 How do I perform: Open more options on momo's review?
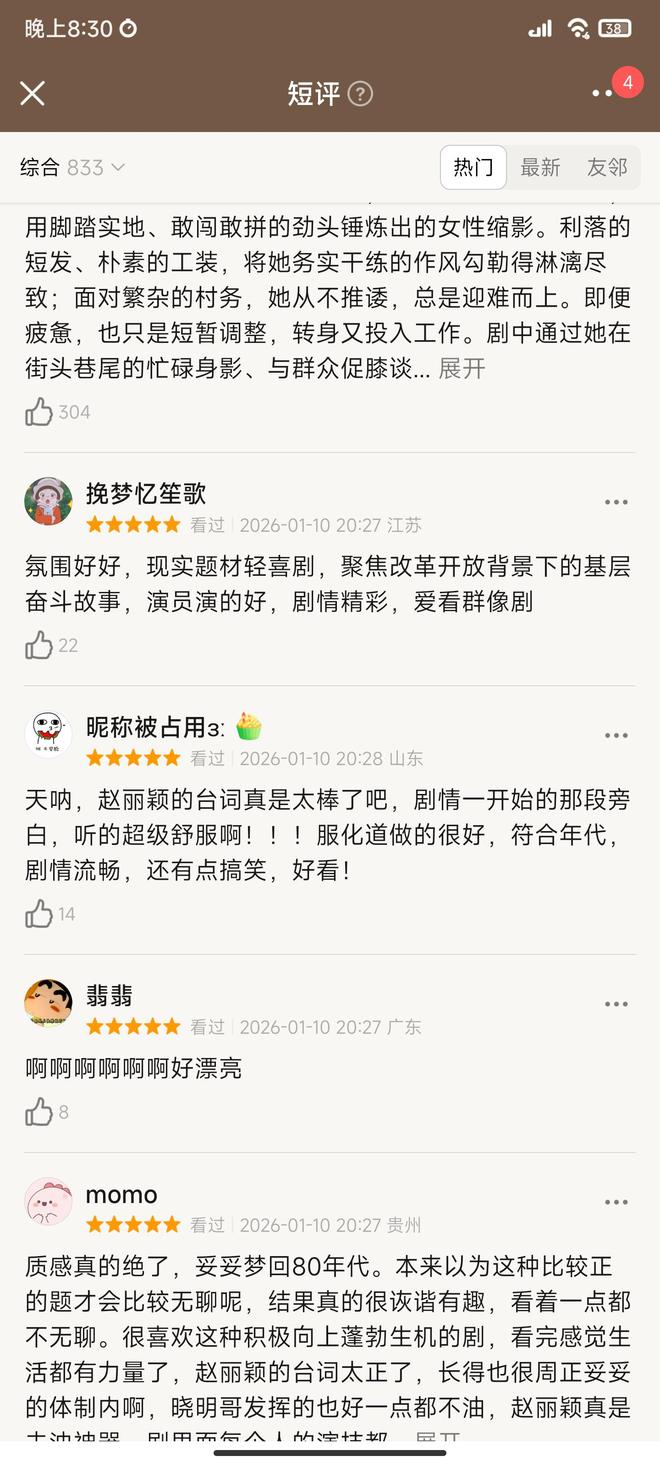click(616, 1202)
